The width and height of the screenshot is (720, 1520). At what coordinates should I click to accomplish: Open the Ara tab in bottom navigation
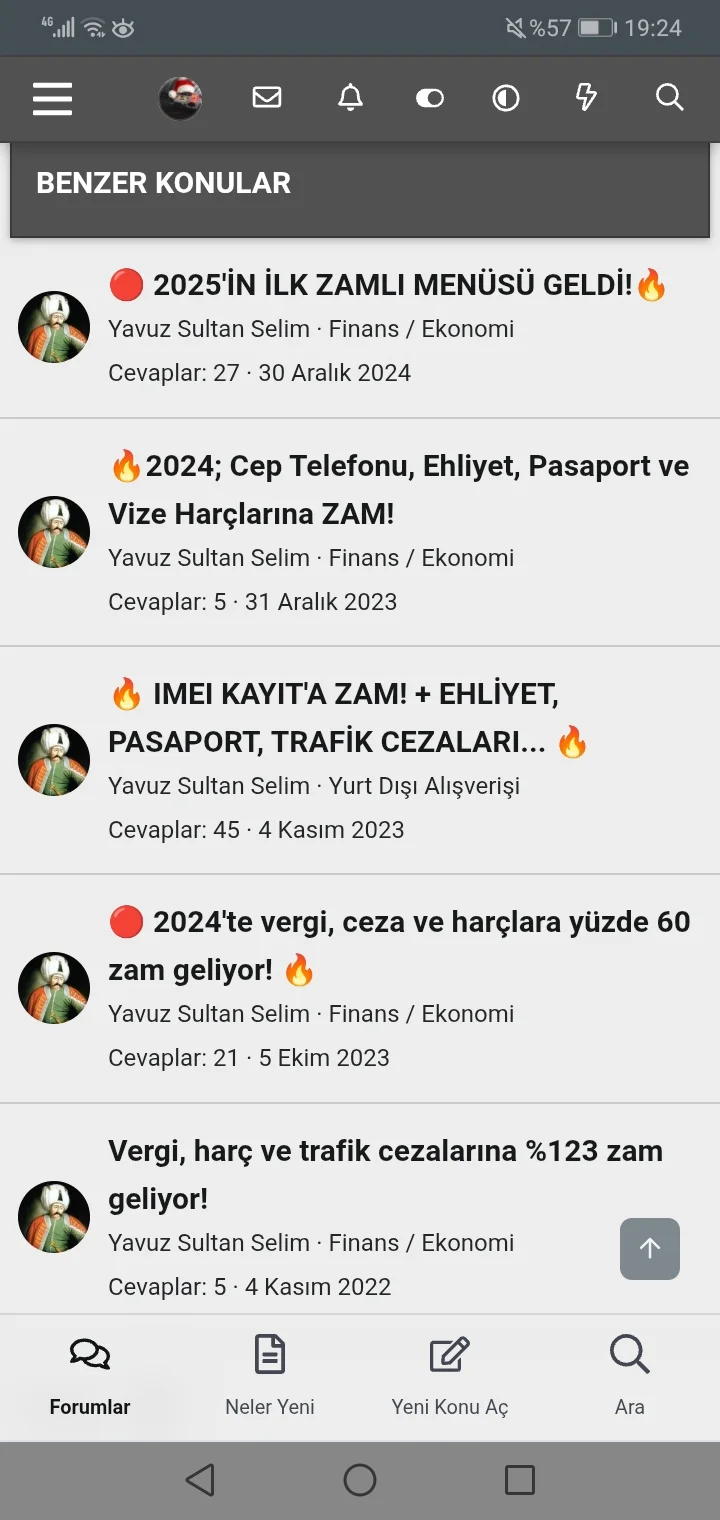coord(630,1377)
